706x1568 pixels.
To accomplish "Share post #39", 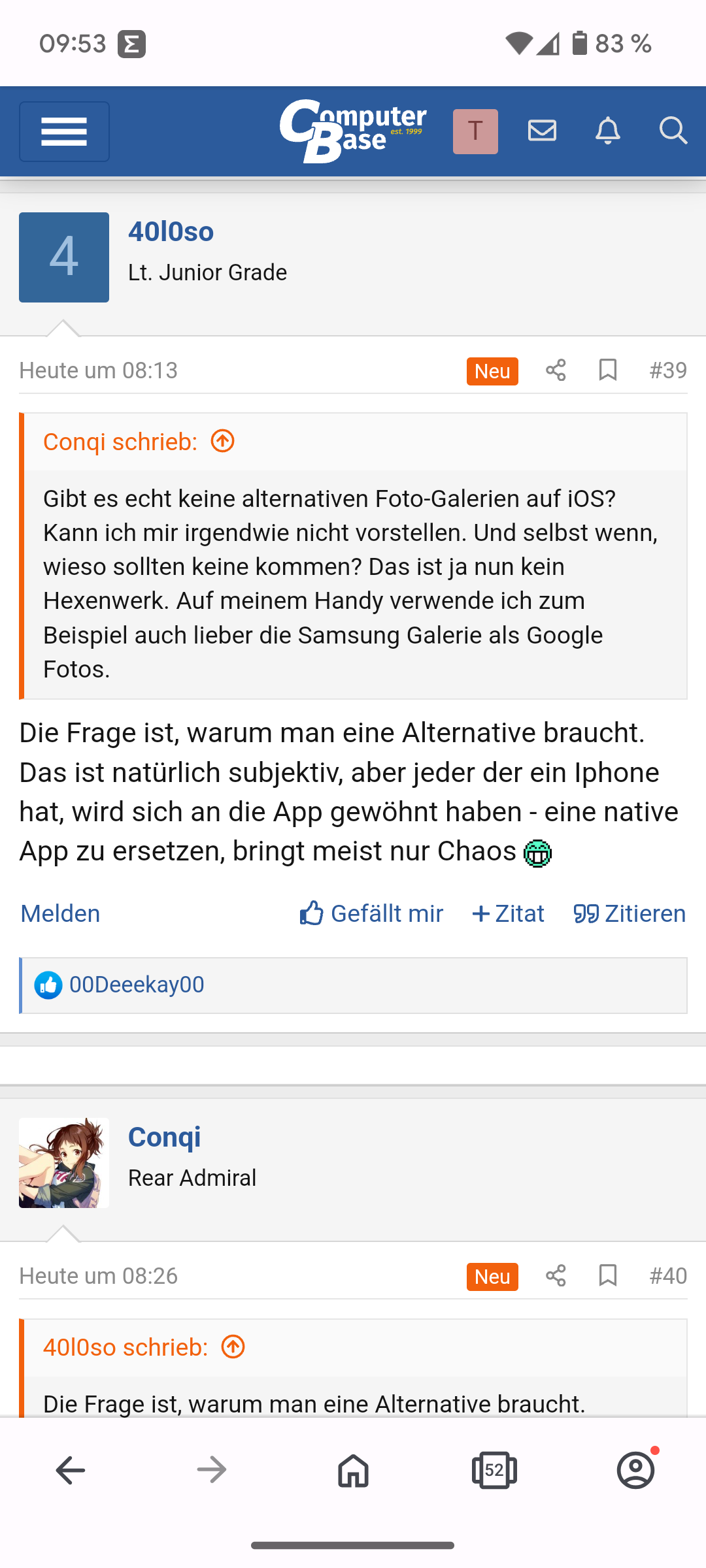I will (556, 370).
